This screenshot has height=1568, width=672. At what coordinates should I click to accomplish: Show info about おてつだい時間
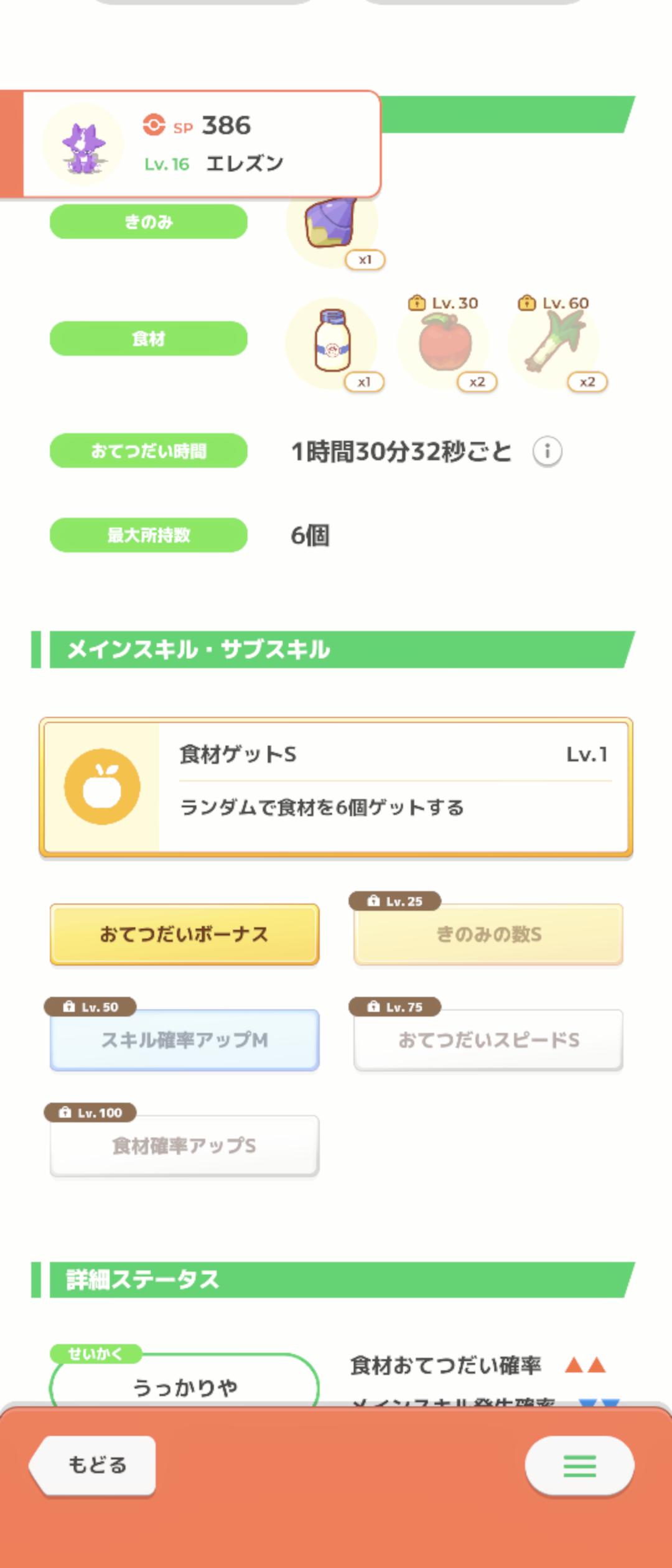point(547,451)
